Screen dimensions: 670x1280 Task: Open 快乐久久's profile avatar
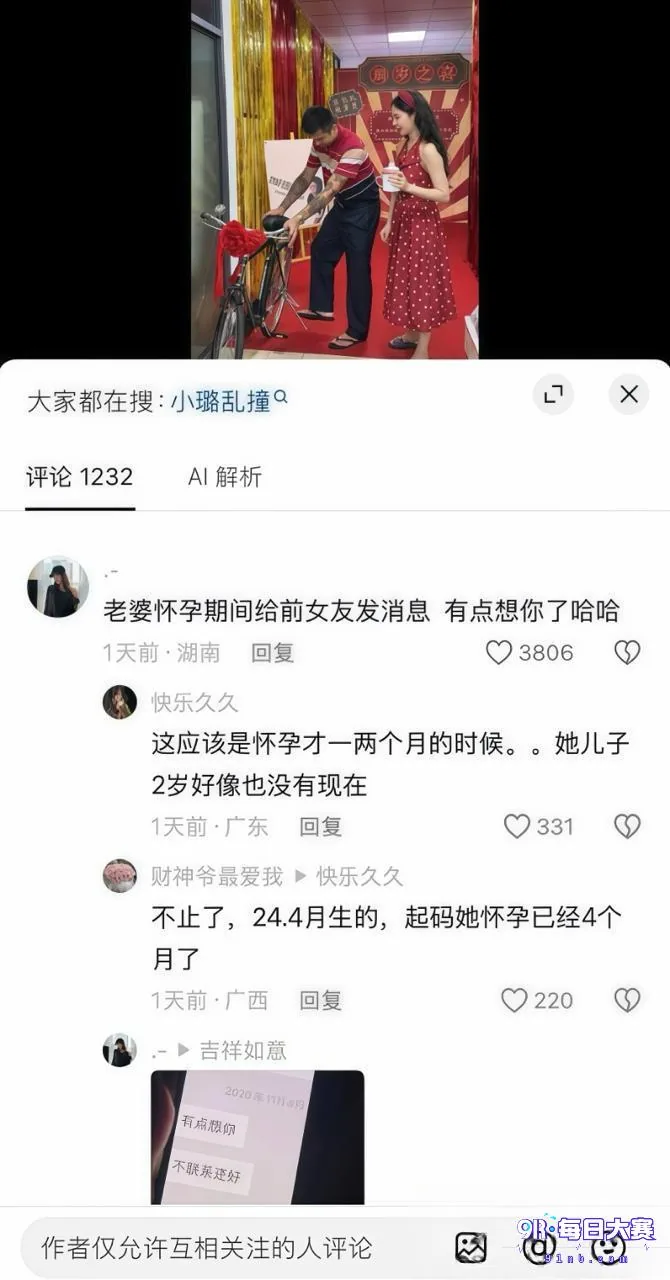[120, 702]
